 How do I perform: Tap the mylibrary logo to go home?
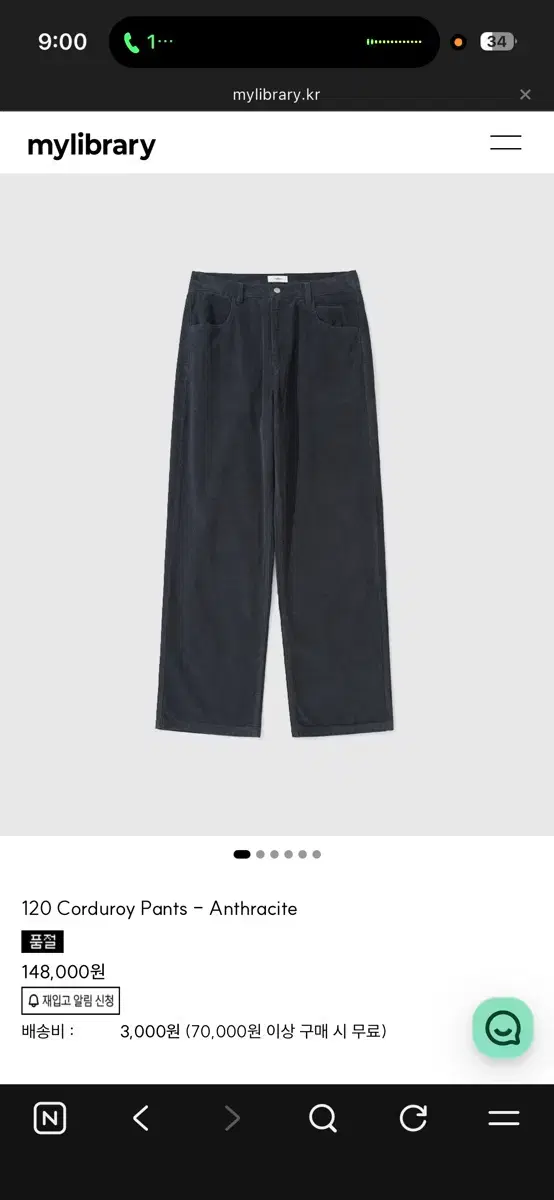(x=91, y=146)
